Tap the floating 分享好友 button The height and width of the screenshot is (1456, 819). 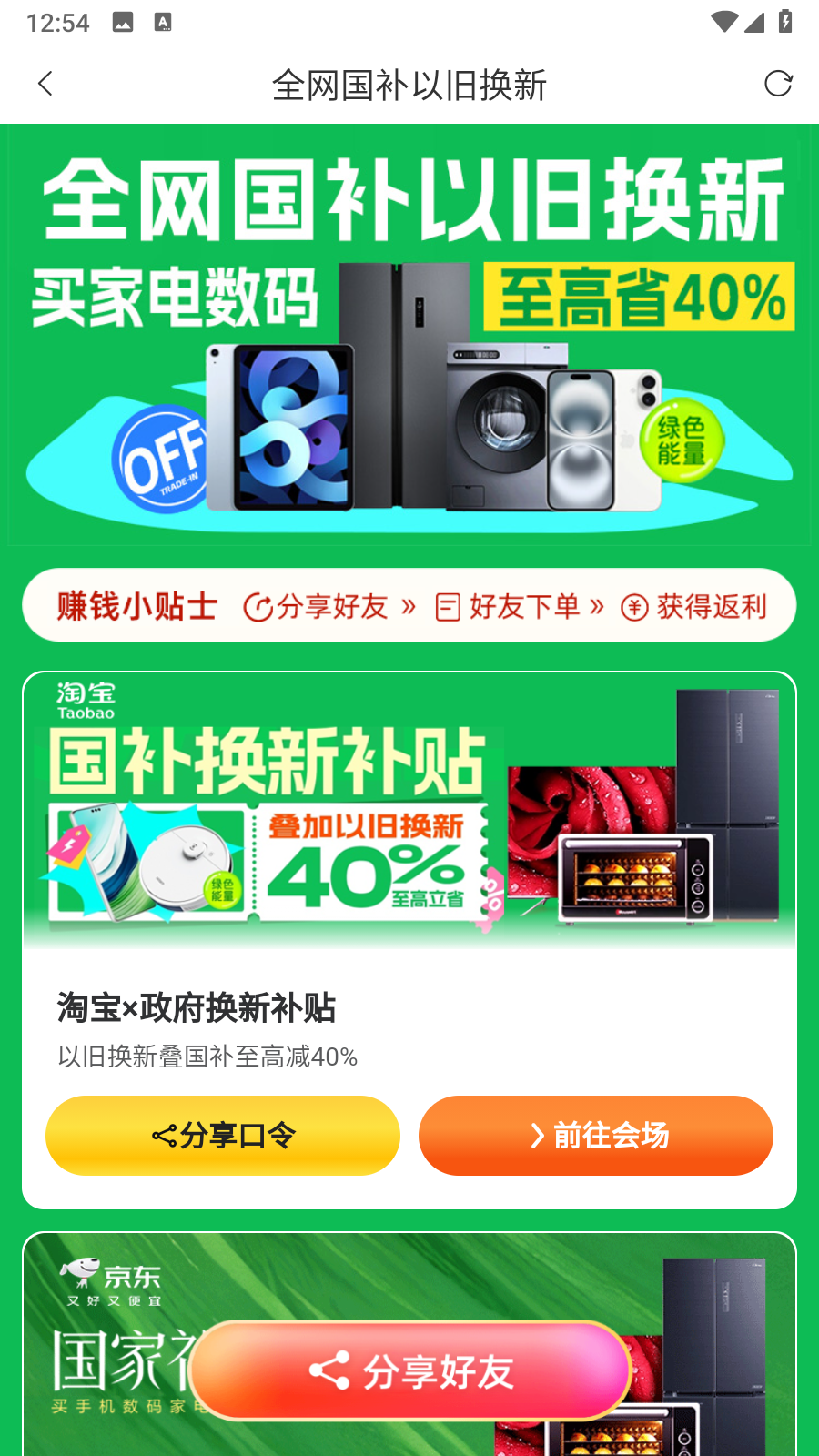(x=411, y=1370)
